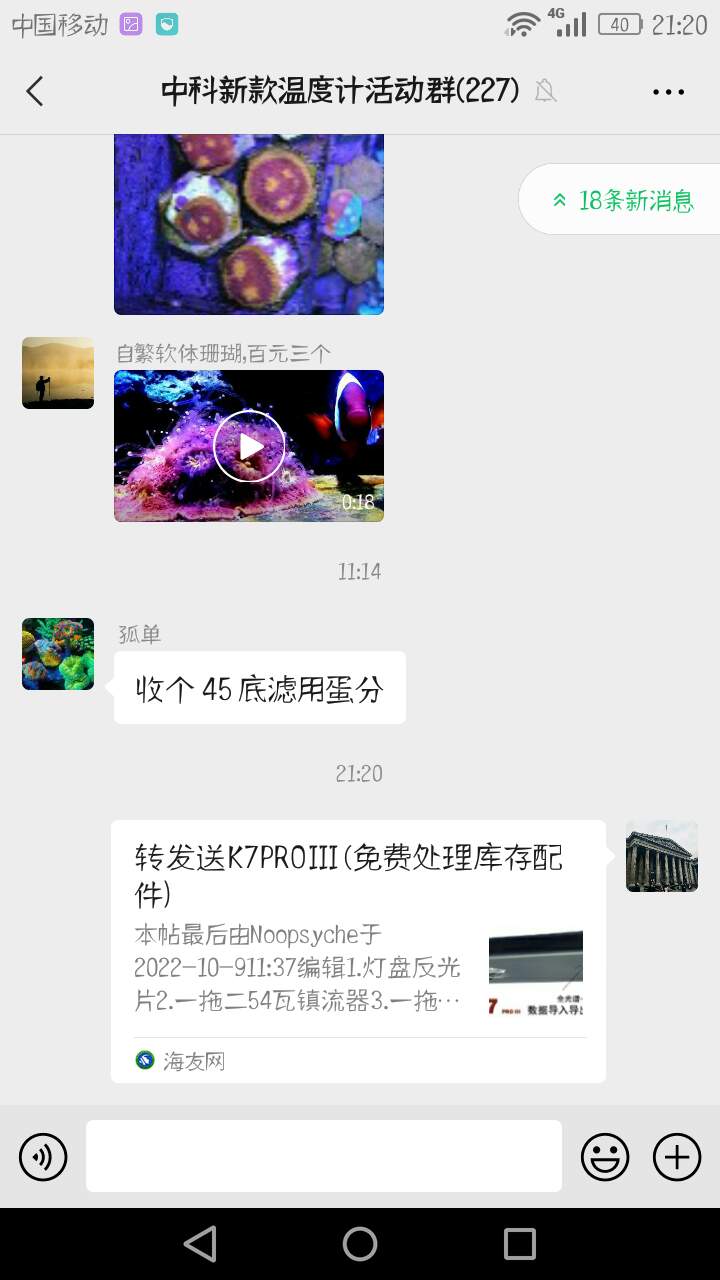This screenshot has width=720, height=1280.
Task: Open my own building avatar
Action: (x=662, y=856)
